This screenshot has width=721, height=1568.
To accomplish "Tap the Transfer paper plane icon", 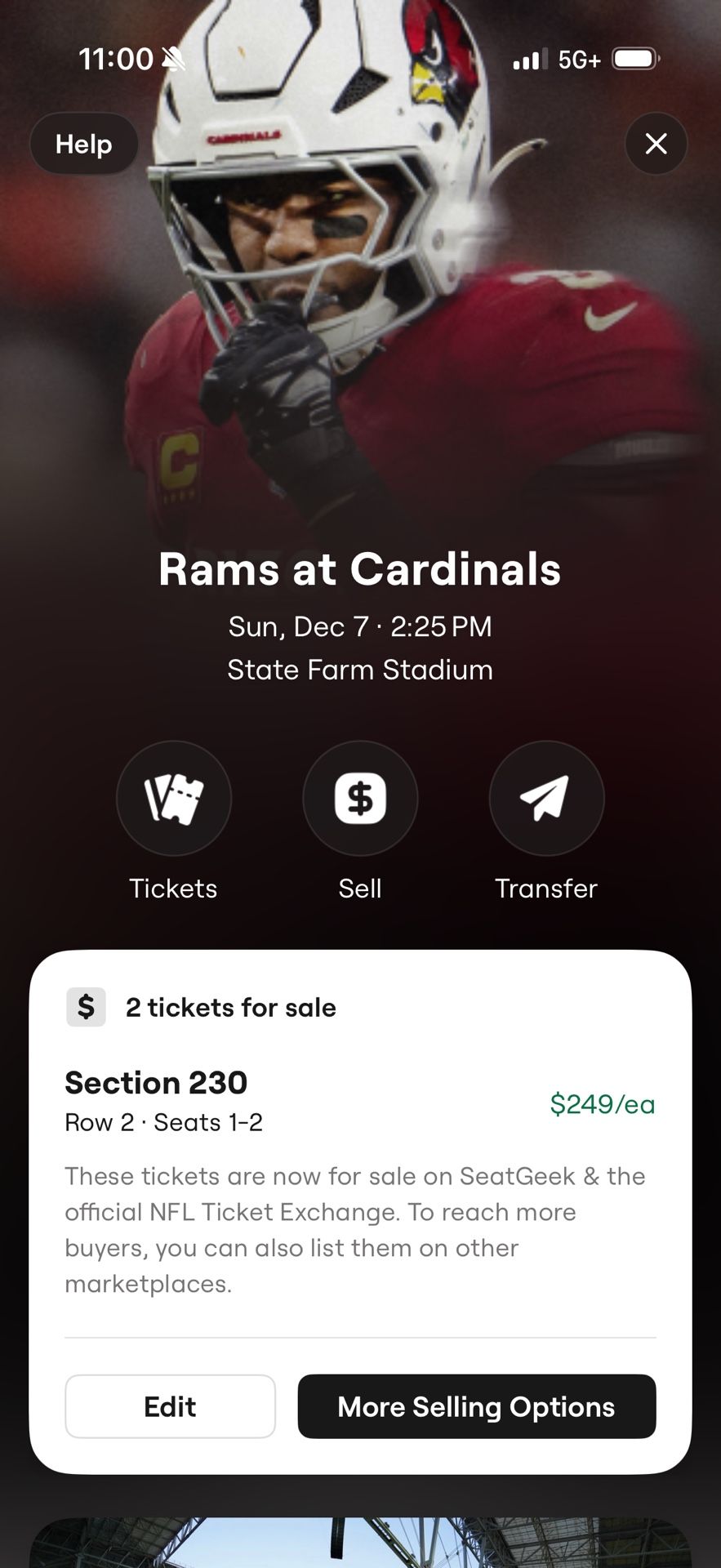I will 546,799.
